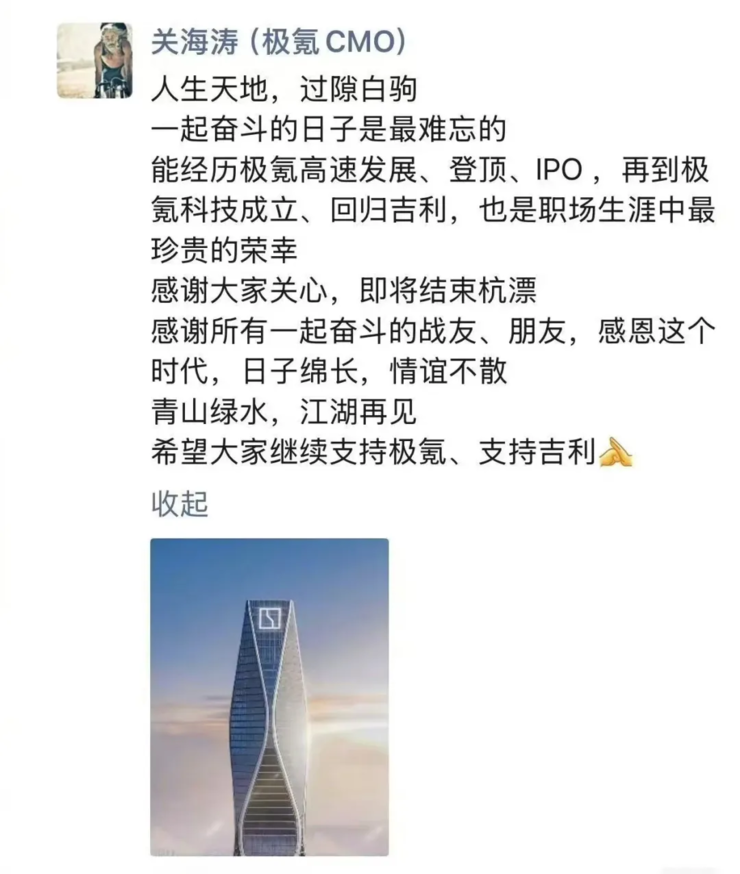This screenshot has height=874, width=740.
Task: Collapse the post with 收起
Action: (179, 503)
